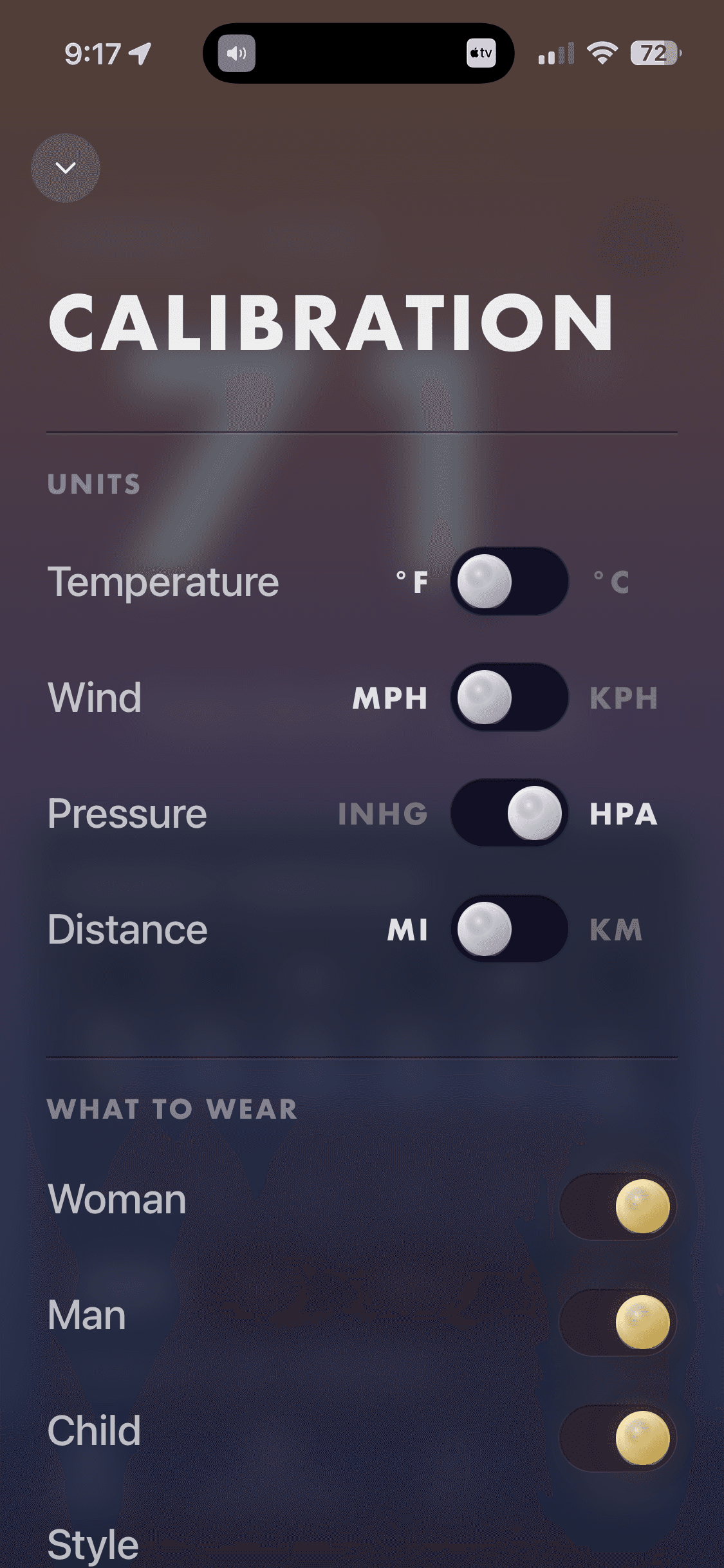Switch Temperature units to Celsius

tap(508, 581)
